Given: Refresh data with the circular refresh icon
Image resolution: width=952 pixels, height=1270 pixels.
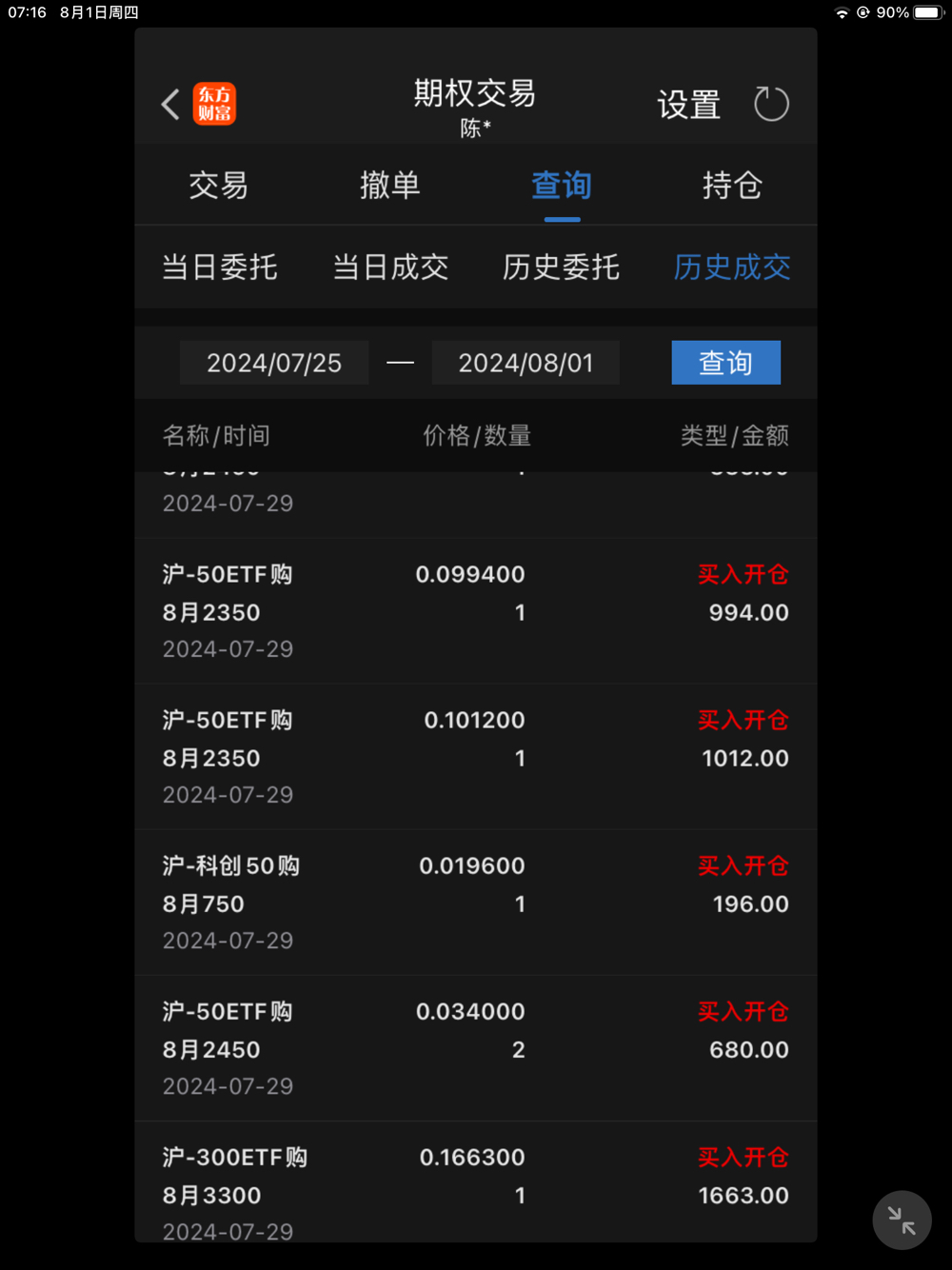Looking at the screenshot, I should [771, 104].
